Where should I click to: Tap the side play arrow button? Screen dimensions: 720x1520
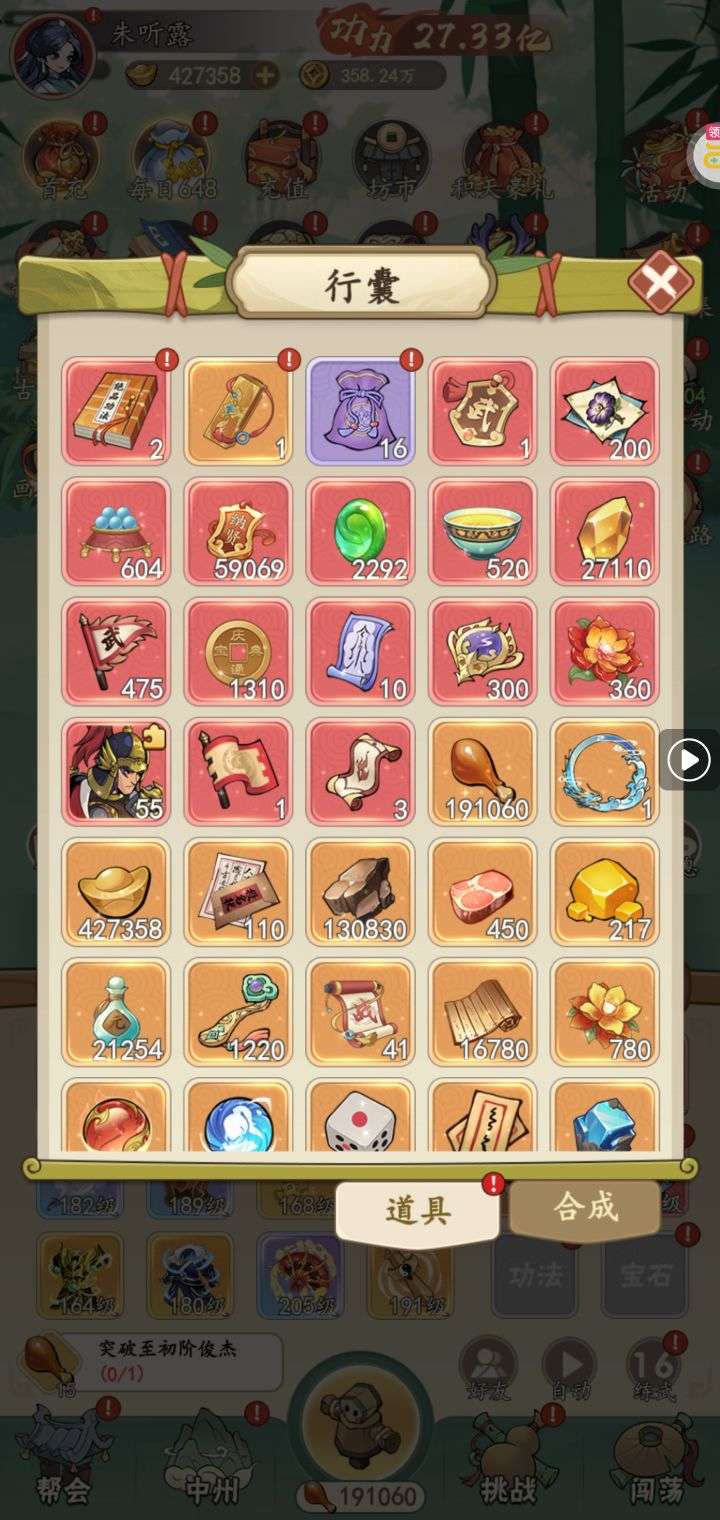(x=689, y=760)
